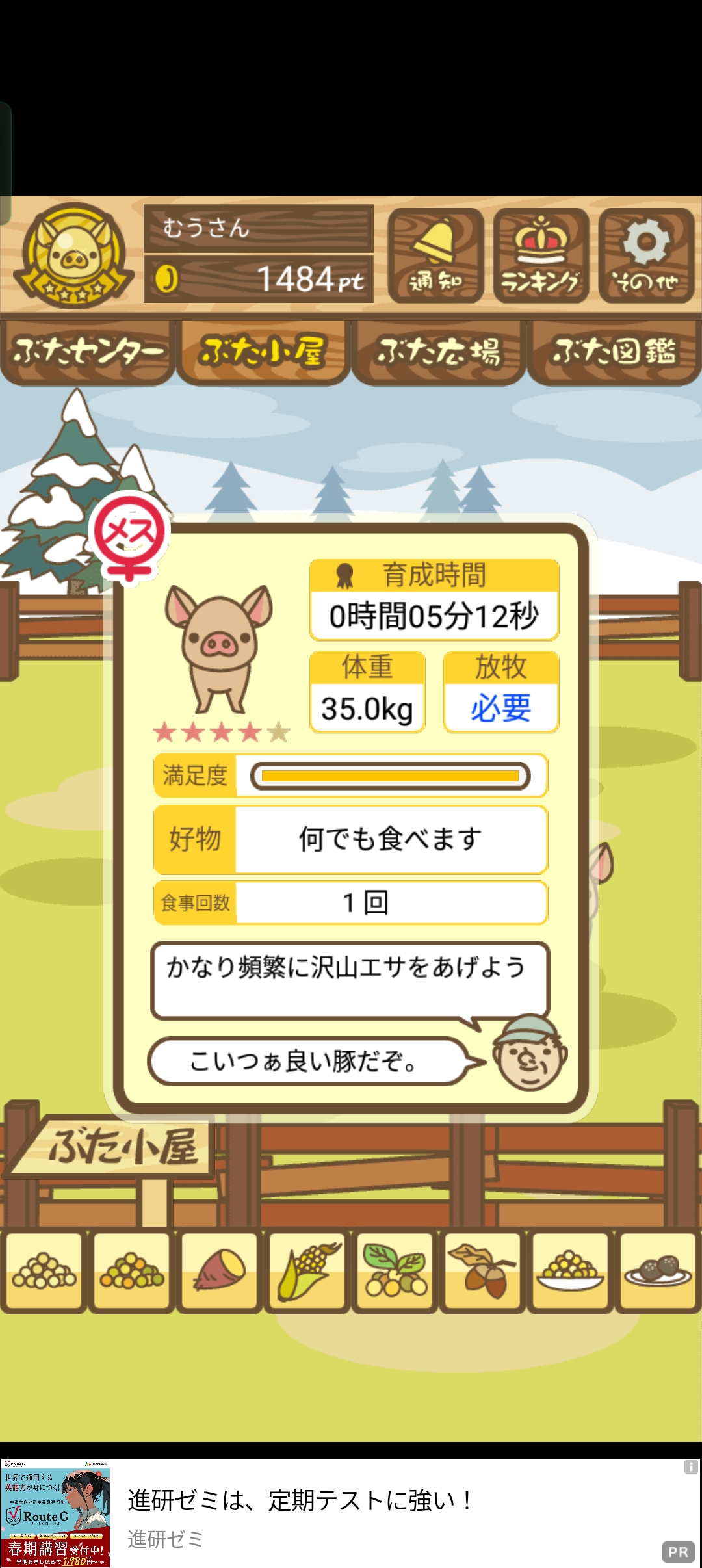Give the pig the acorns
The width and height of the screenshot is (702, 1568).
click(x=483, y=1271)
